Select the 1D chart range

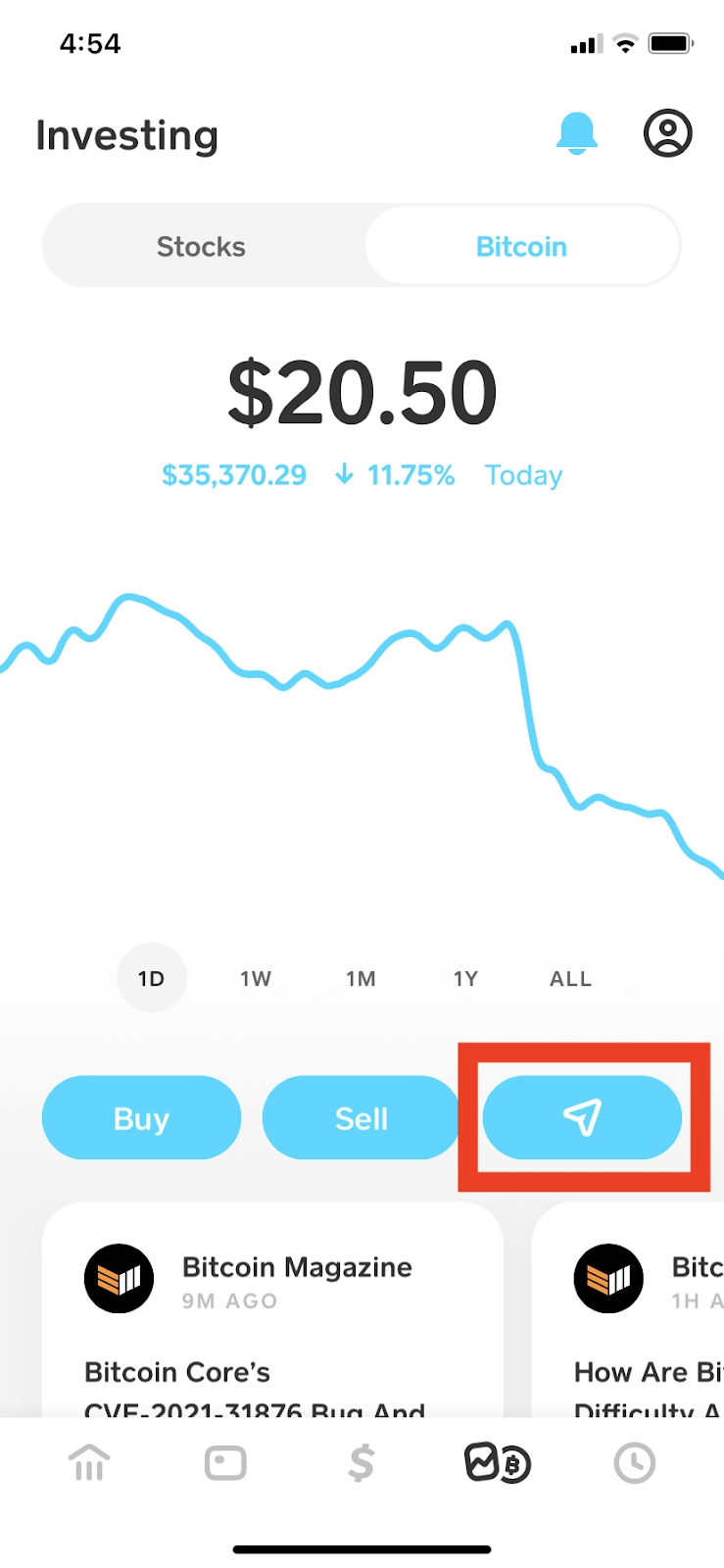point(152,978)
